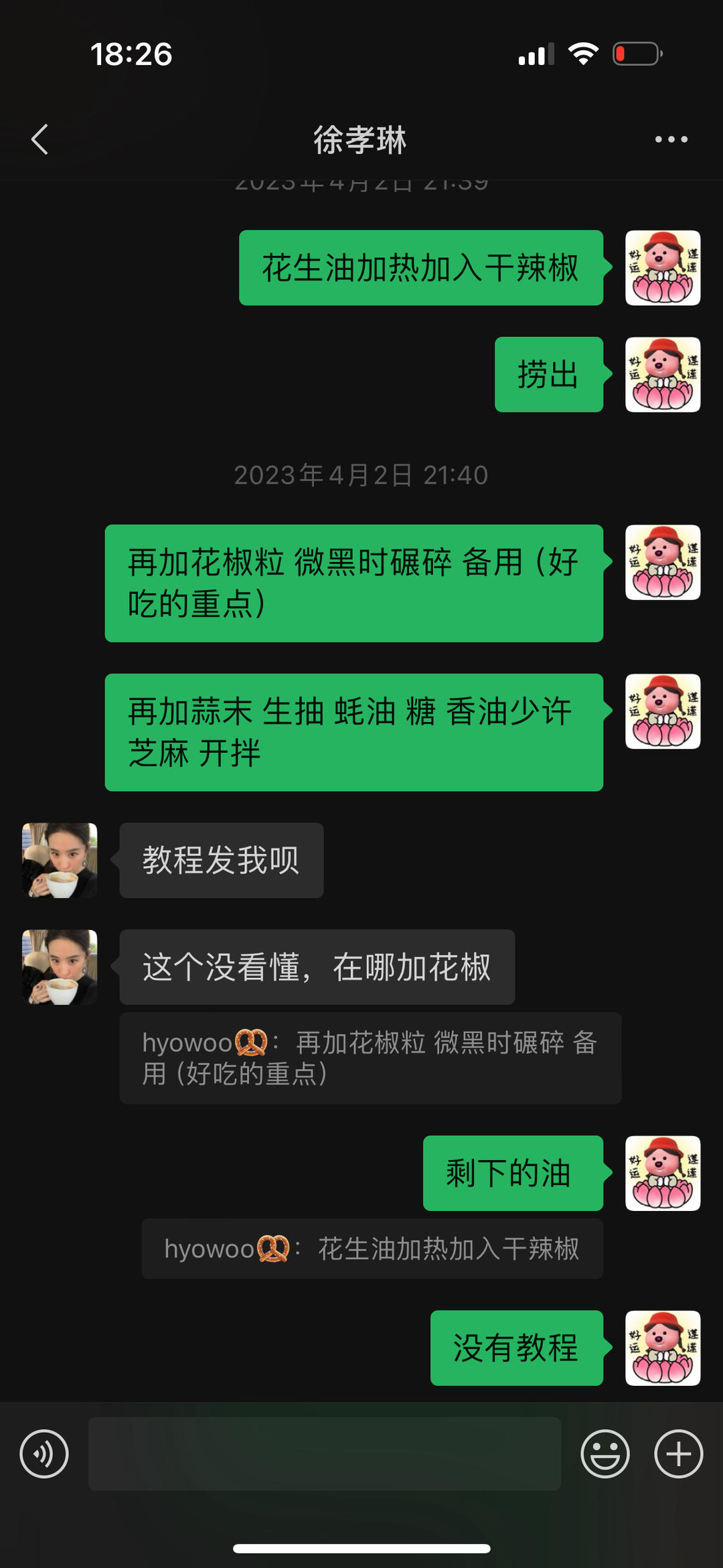Tap the home indicator bar at bottom

361,1549
